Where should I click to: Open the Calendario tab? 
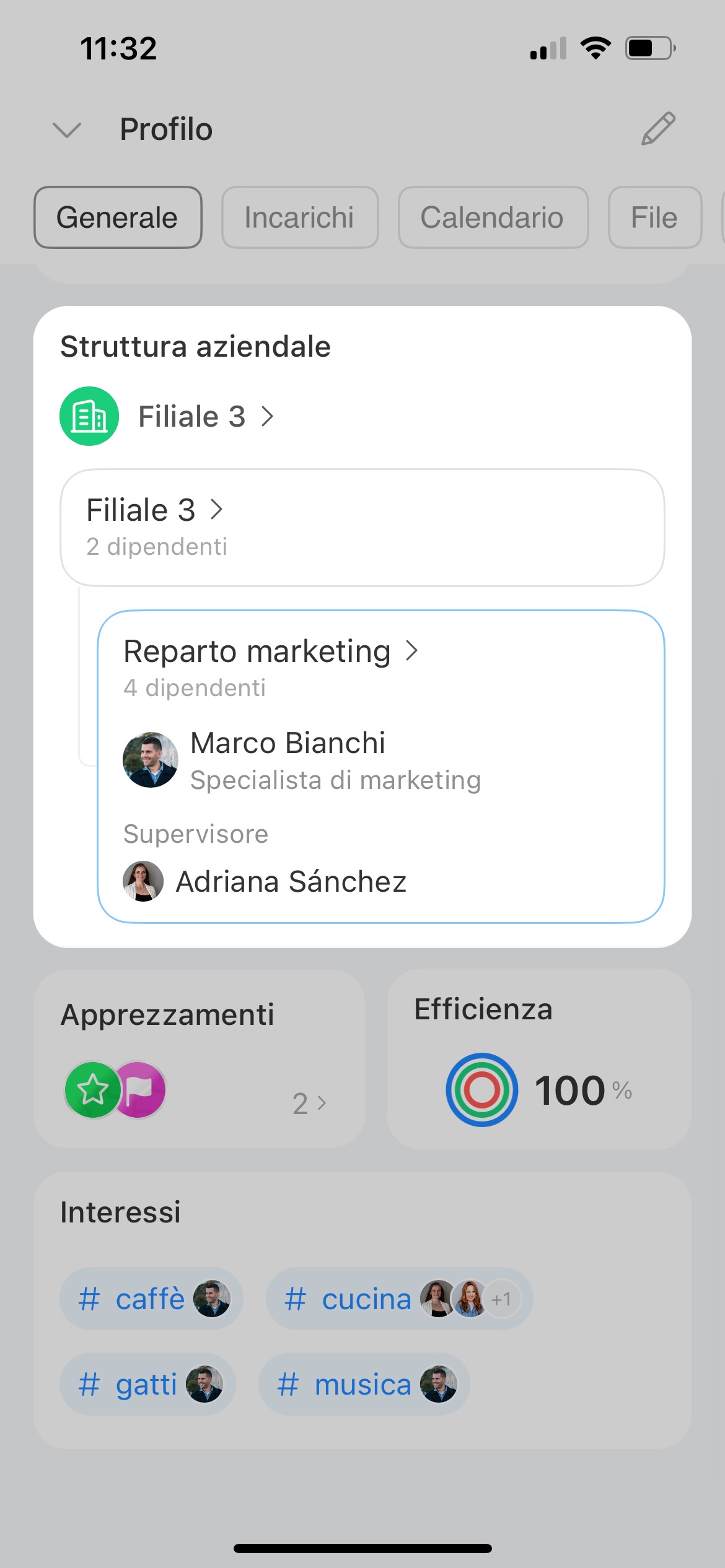(493, 217)
